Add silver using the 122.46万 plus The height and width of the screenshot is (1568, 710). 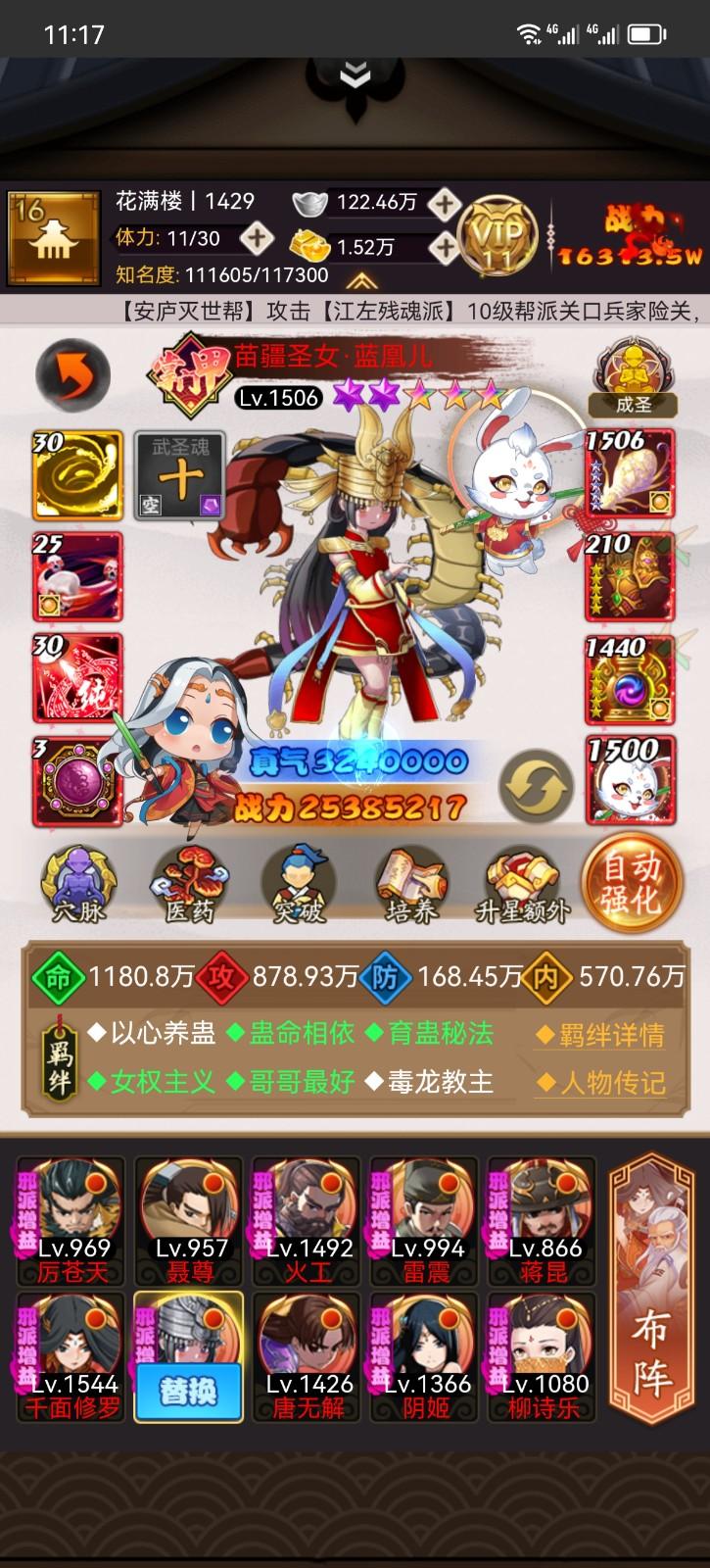pyautogui.click(x=445, y=204)
